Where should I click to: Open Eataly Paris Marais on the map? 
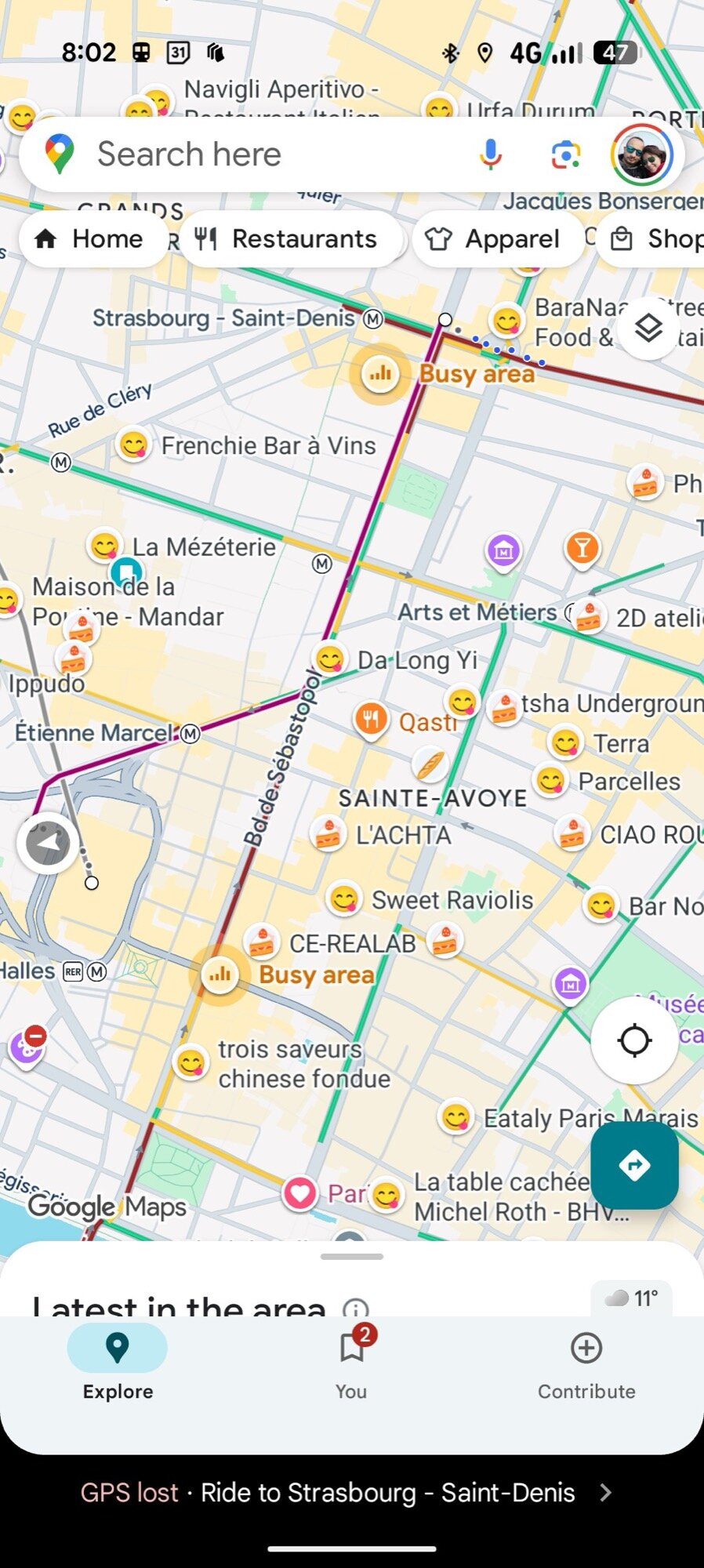pyautogui.click(x=456, y=1117)
